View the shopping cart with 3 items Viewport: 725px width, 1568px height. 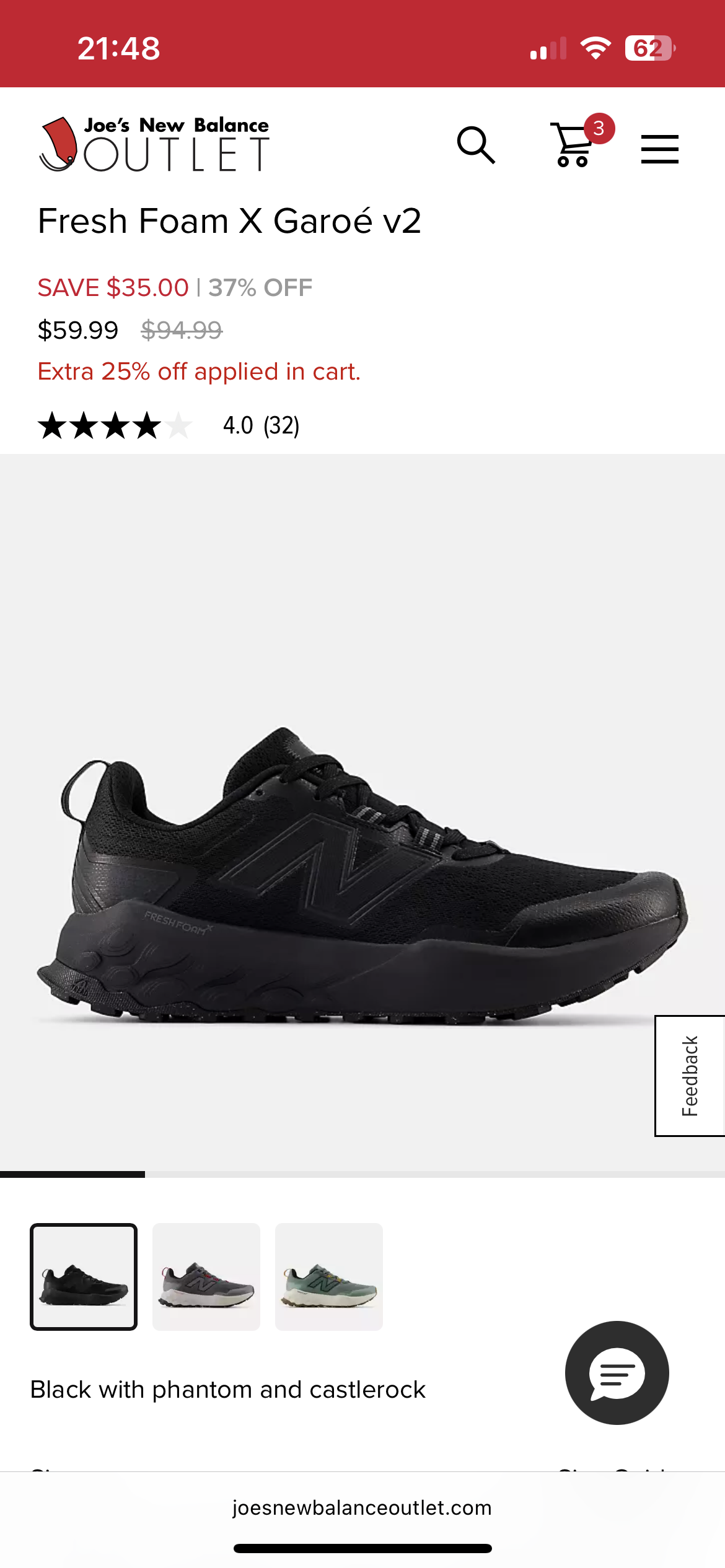tap(574, 145)
